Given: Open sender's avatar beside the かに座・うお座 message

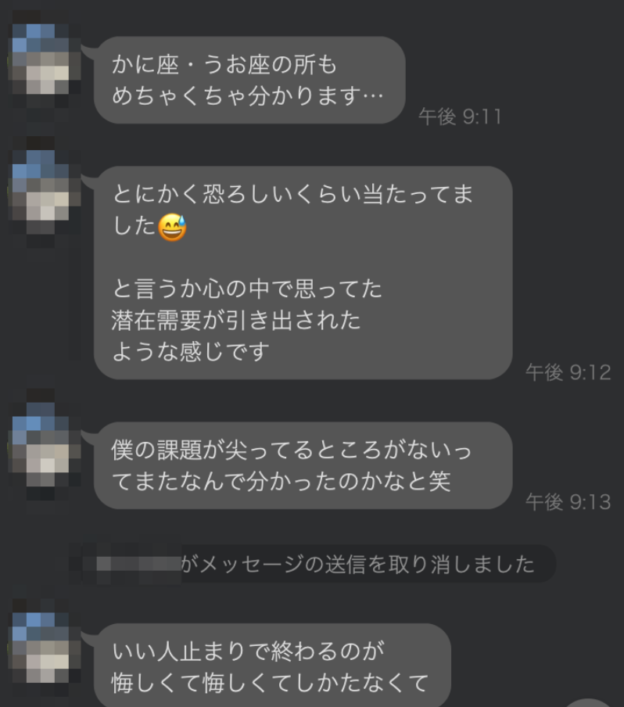Looking at the screenshot, I should [x=40, y=60].
